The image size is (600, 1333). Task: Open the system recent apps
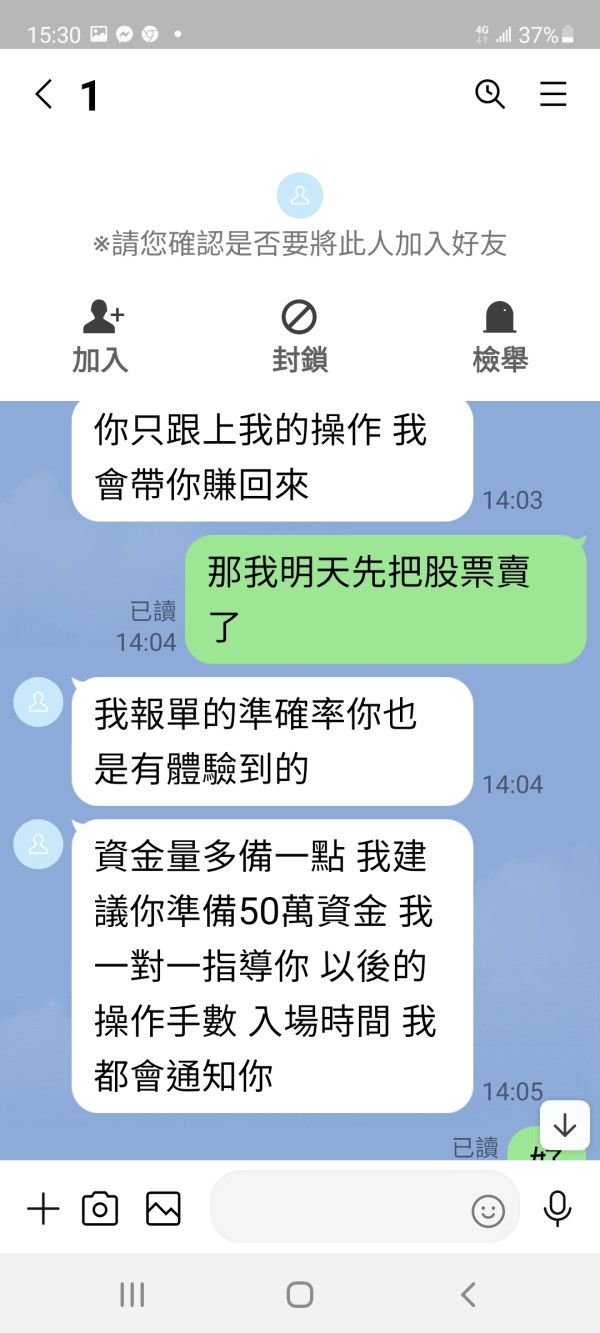click(132, 1295)
